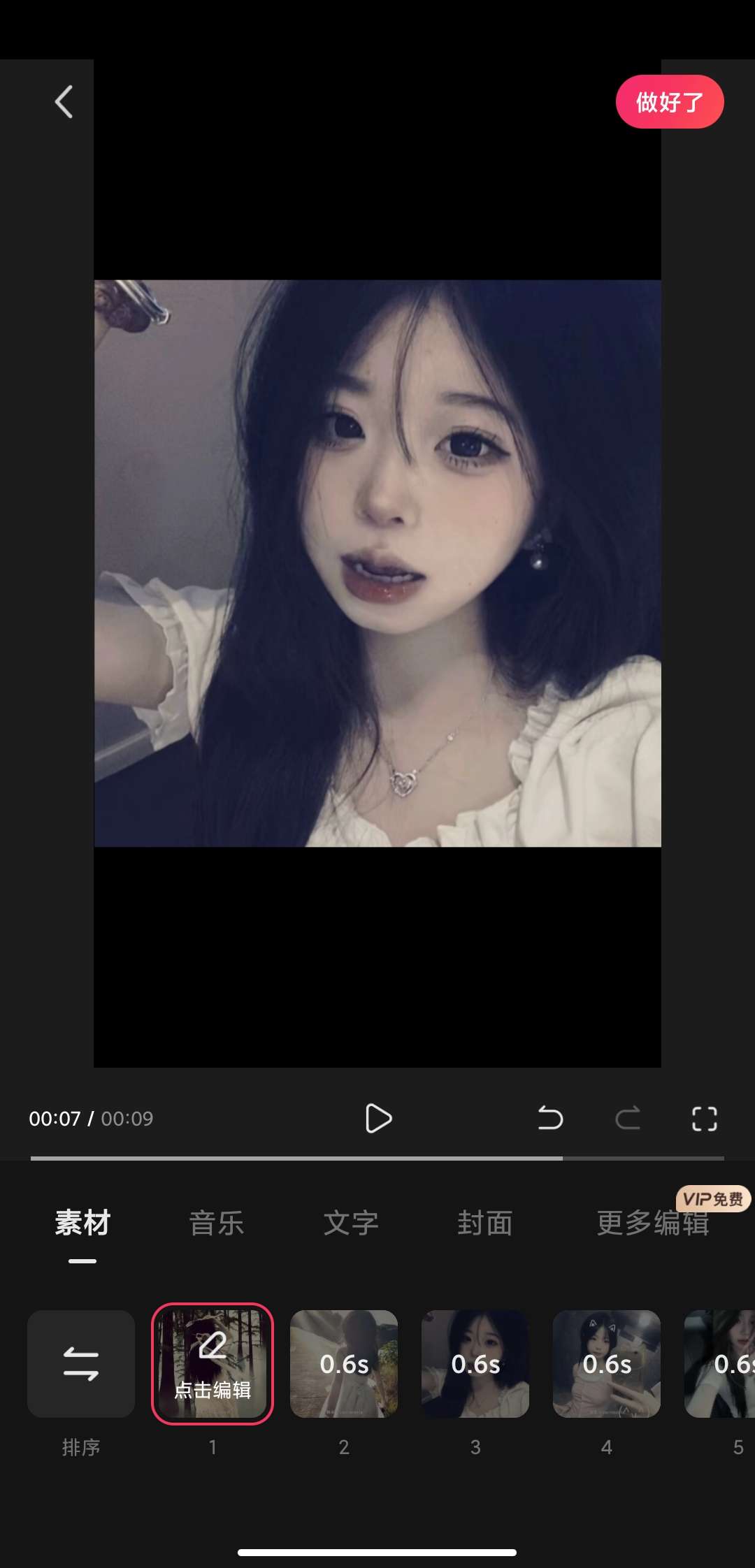Select clip number 5
This screenshot has width=755, height=1568.
click(721, 1364)
